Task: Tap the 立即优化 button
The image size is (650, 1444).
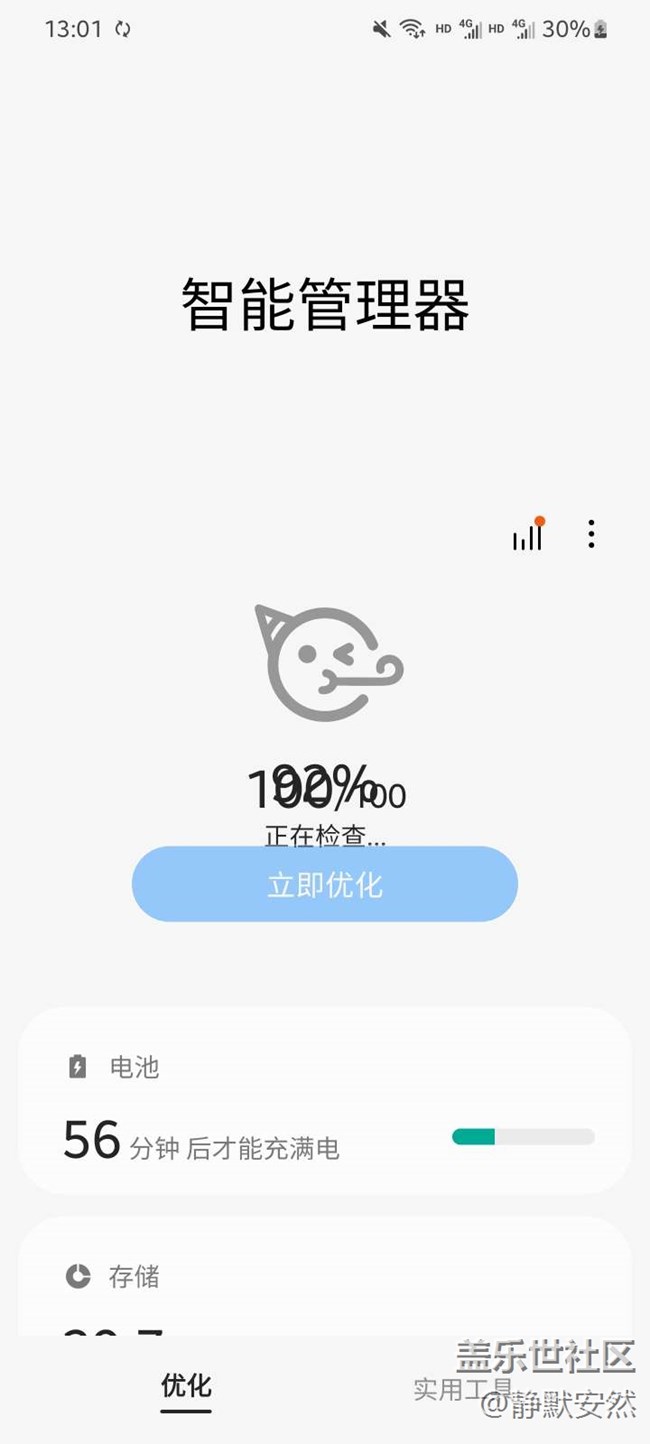Action: point(325,884)
